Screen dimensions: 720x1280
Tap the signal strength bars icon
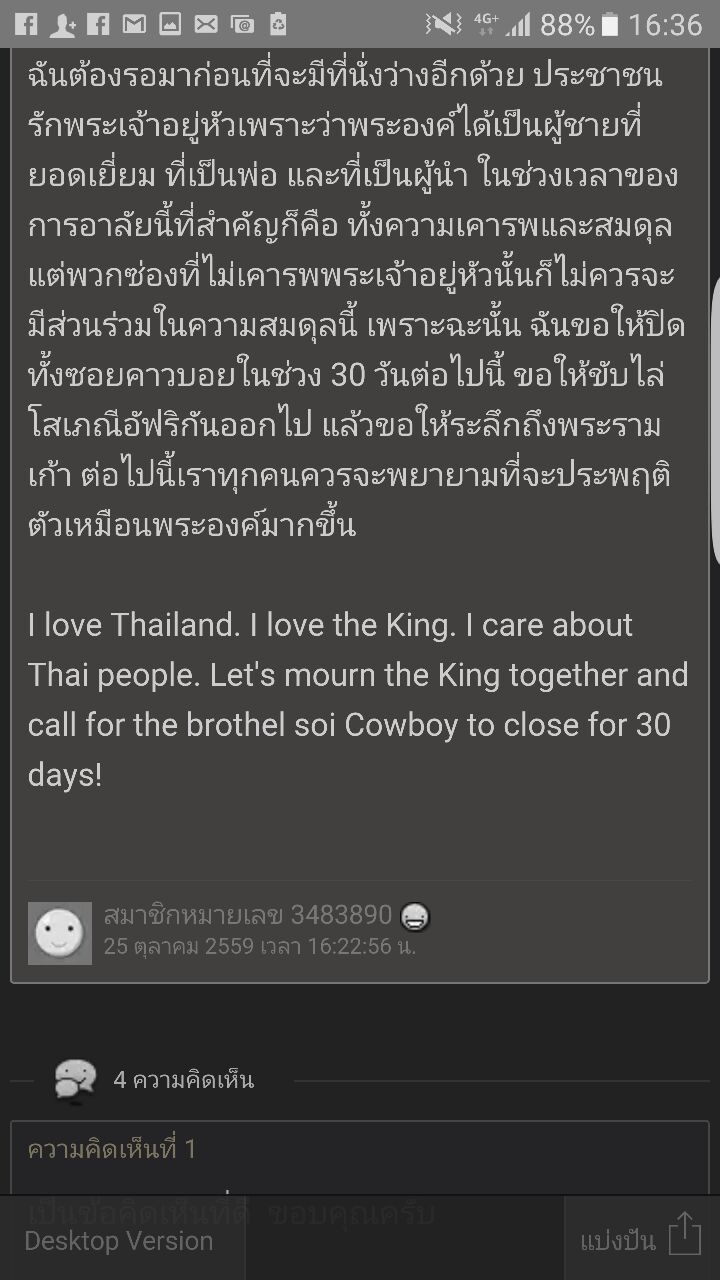517,22
